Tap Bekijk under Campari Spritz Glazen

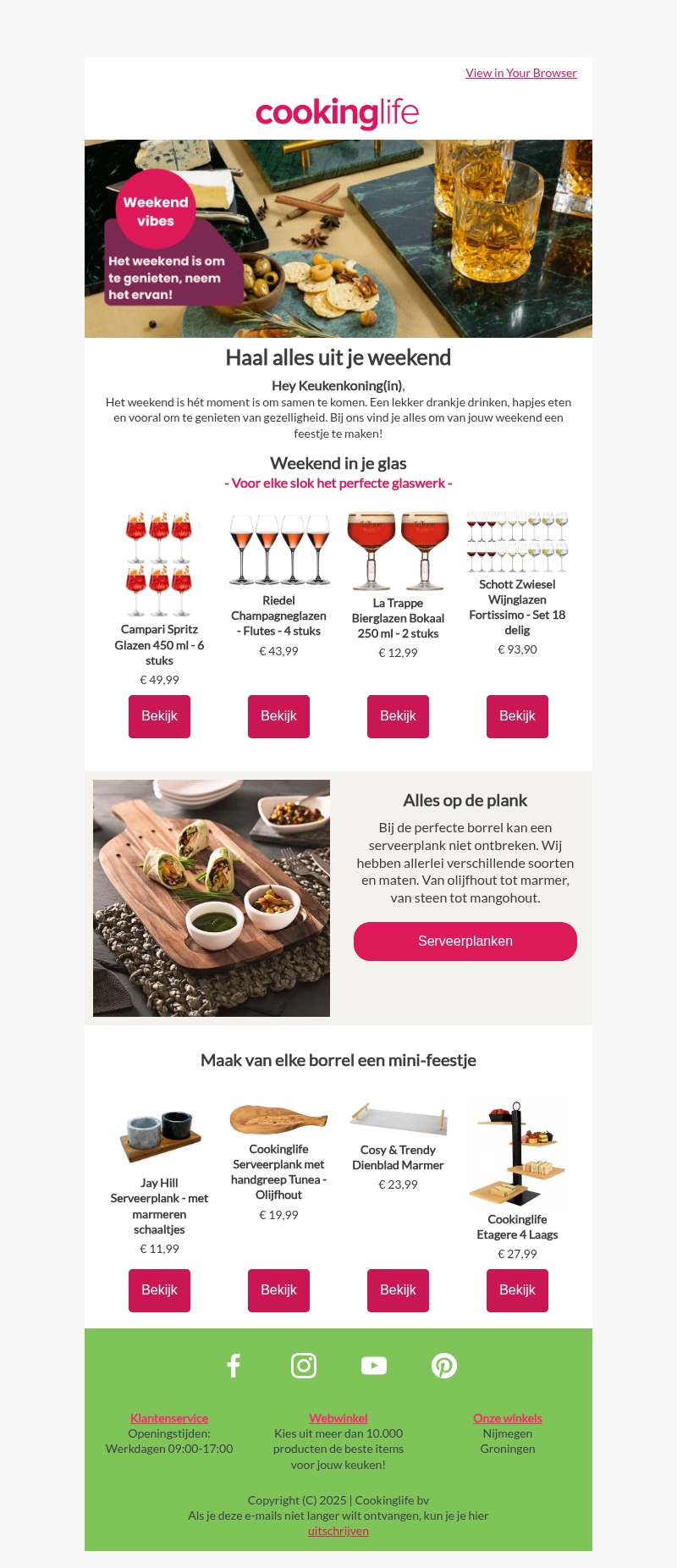[x=159, y=716]
